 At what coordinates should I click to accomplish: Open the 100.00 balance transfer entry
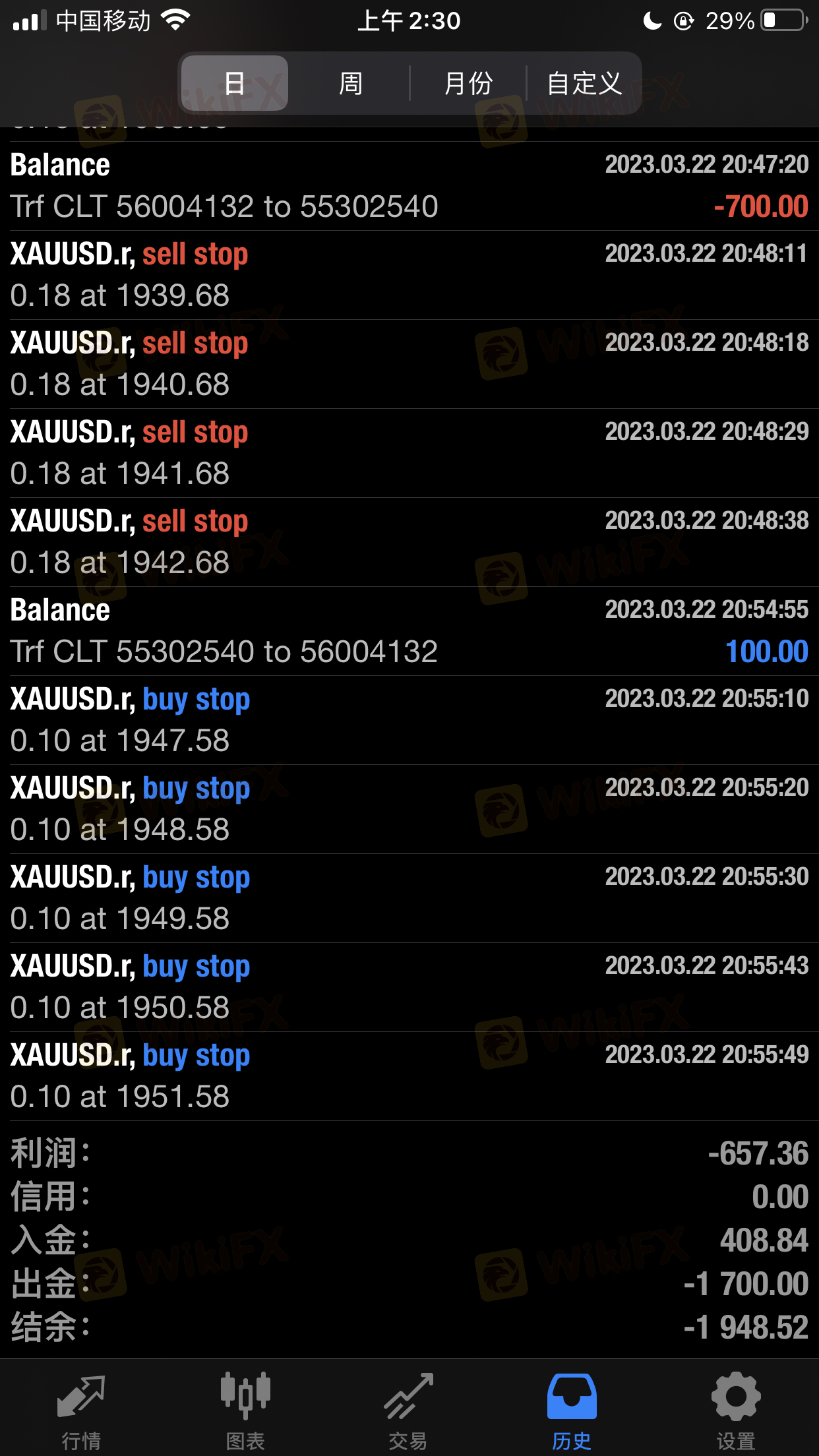[409, 631]
